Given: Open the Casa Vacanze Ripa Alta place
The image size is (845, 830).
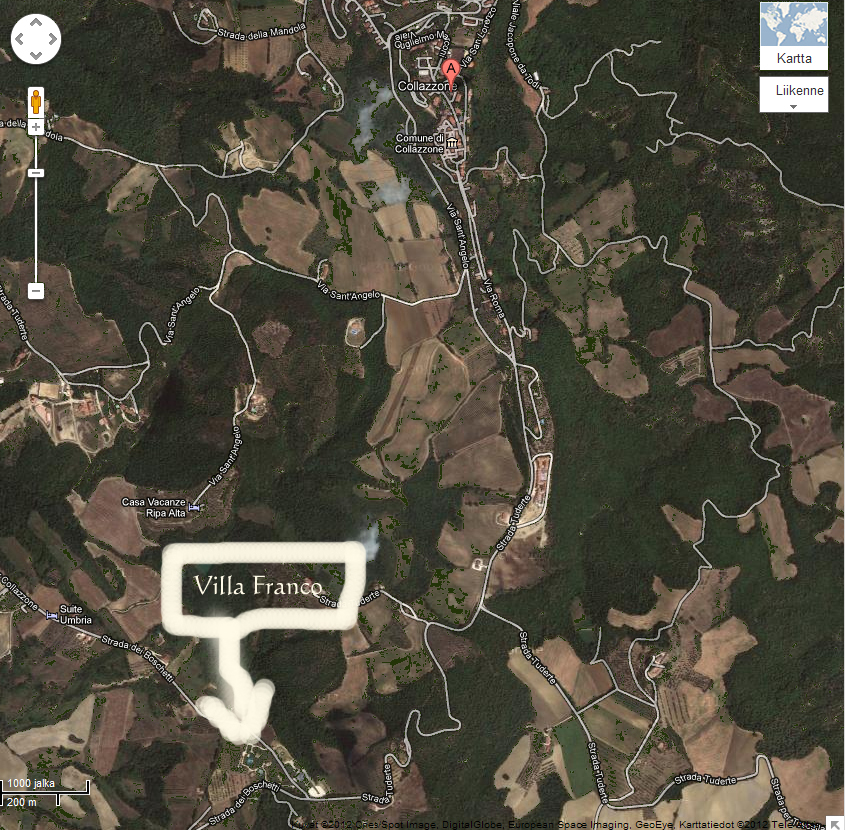Looking at the screenshot, I should click(193, 510).
